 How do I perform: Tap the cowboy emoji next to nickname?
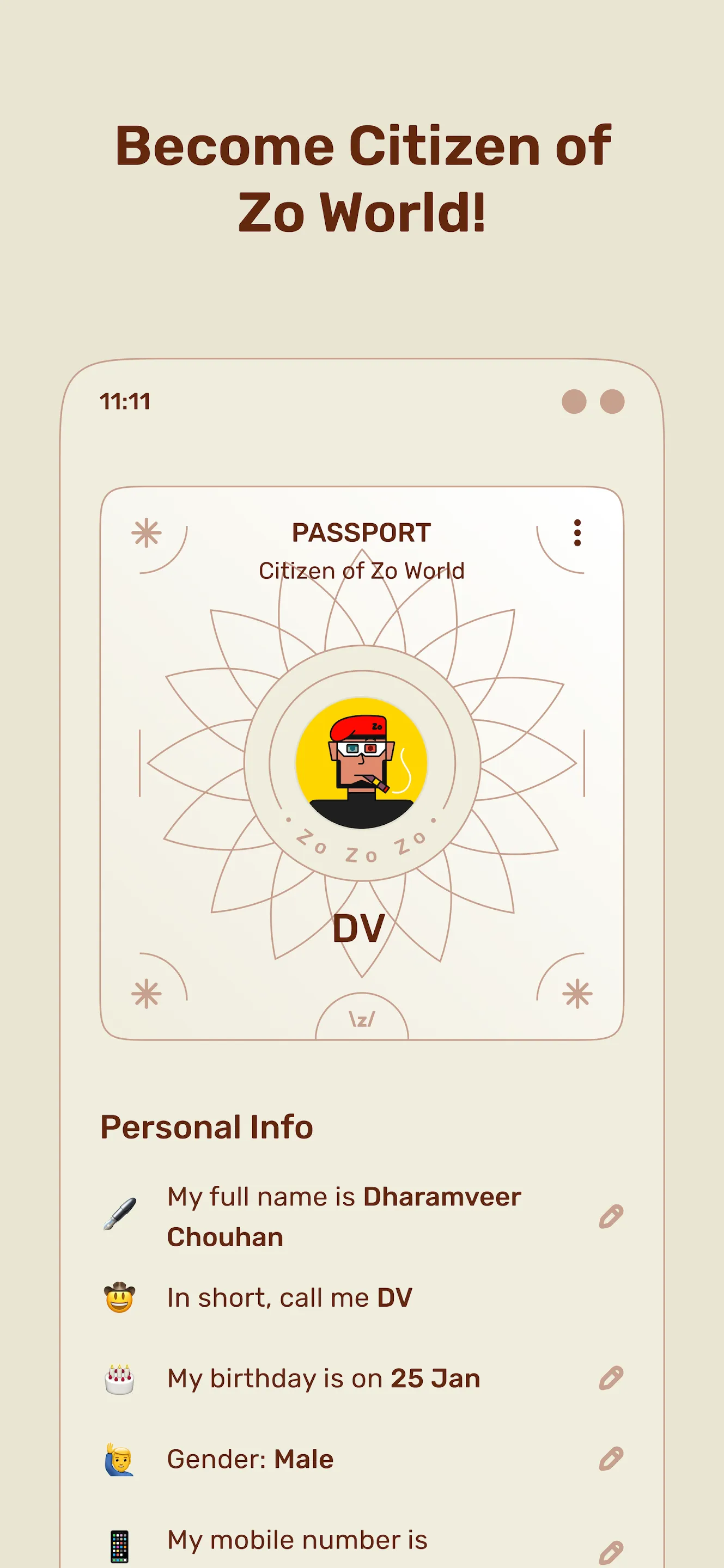(121, 1296)
